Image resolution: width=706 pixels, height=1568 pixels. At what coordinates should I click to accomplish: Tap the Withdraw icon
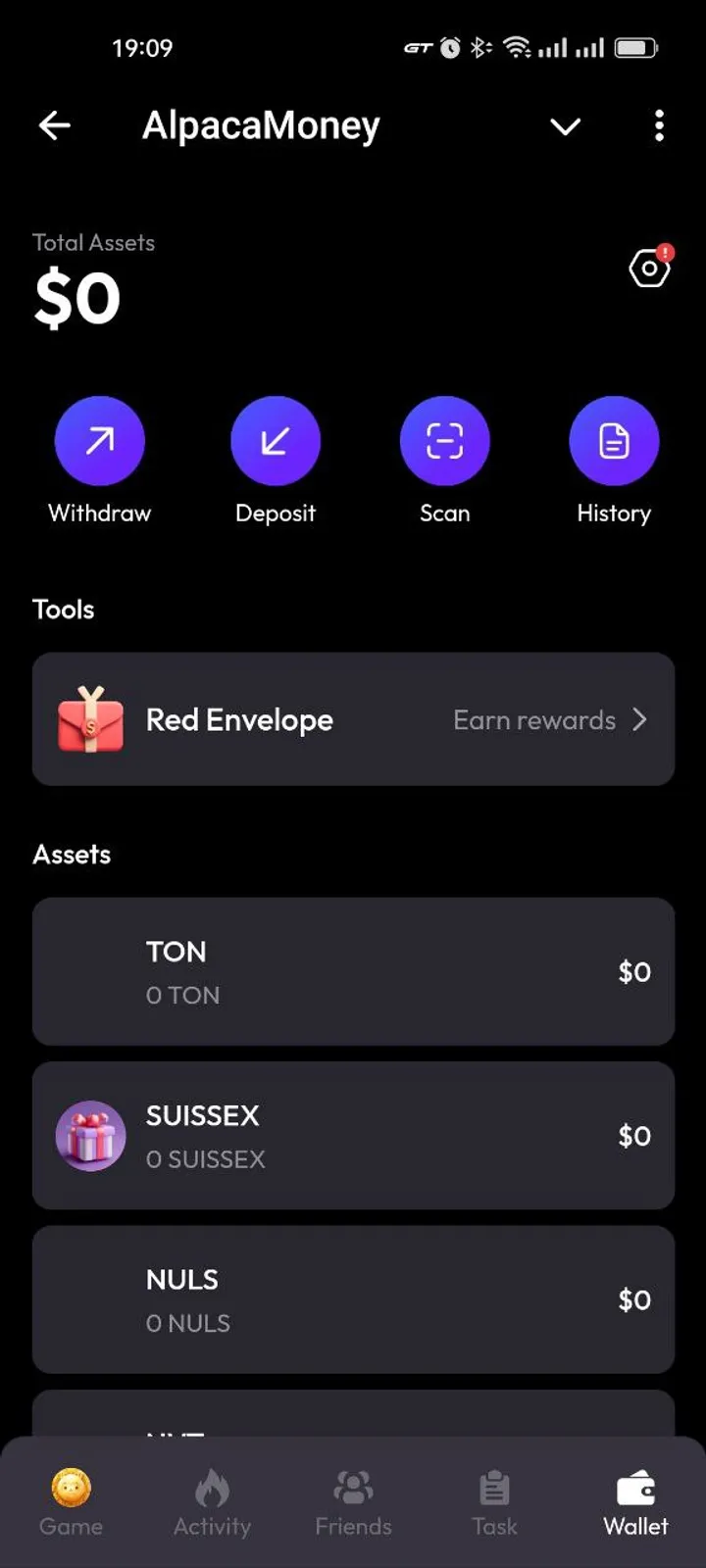tap(99, 440)
